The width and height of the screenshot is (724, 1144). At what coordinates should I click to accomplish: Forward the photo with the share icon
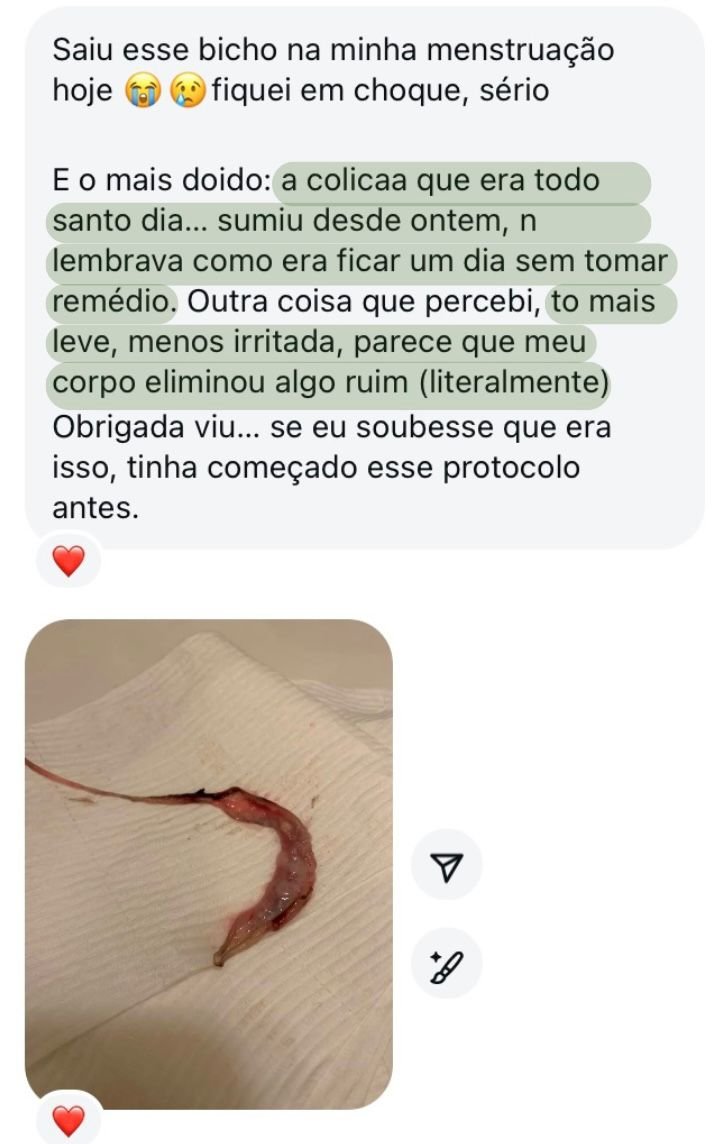447,864
